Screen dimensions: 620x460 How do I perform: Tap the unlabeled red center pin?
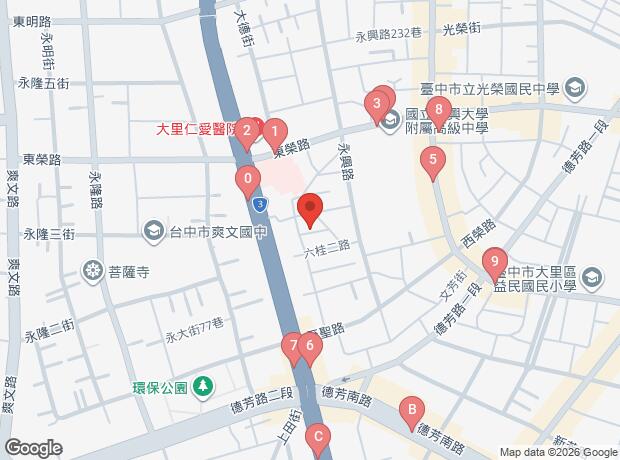tap(309, 210)
